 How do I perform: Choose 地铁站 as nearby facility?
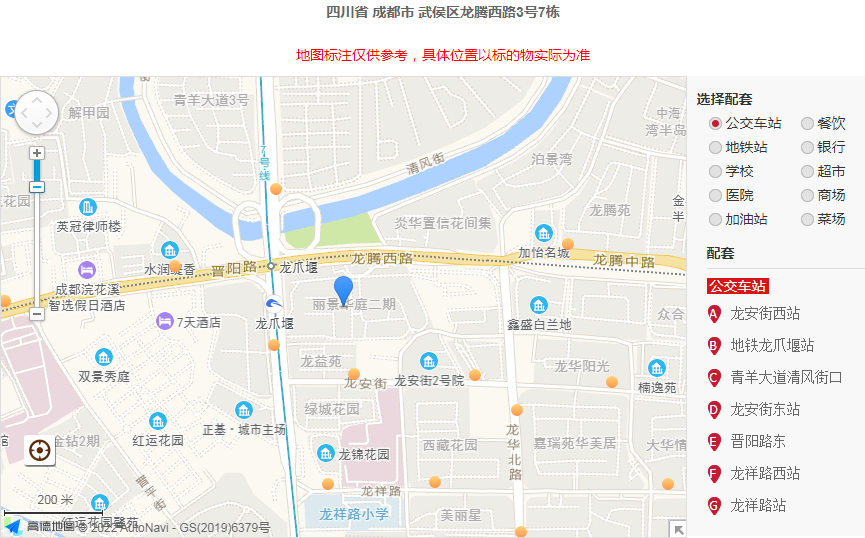coord(716,147)
